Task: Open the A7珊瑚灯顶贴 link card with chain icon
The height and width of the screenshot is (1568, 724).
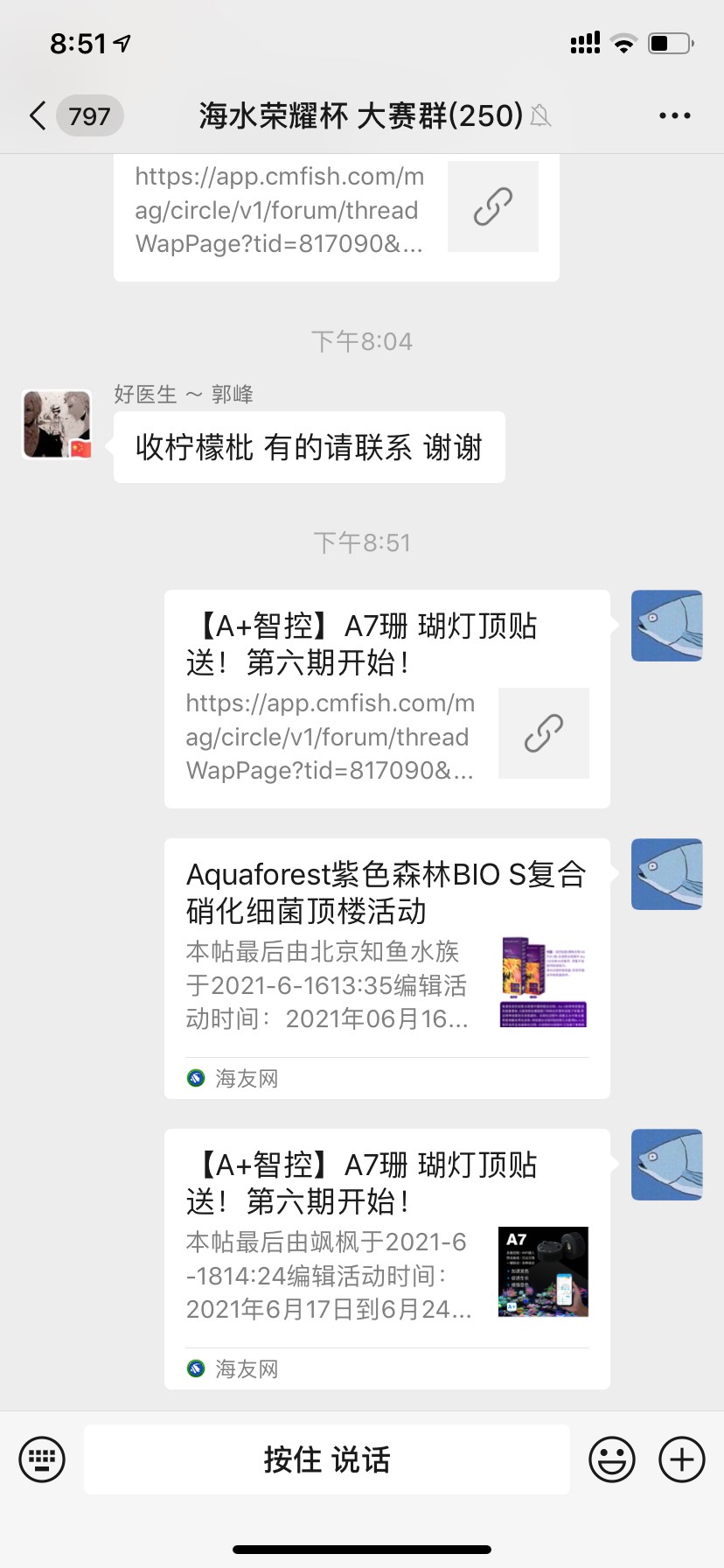Action: pos(386,698)
